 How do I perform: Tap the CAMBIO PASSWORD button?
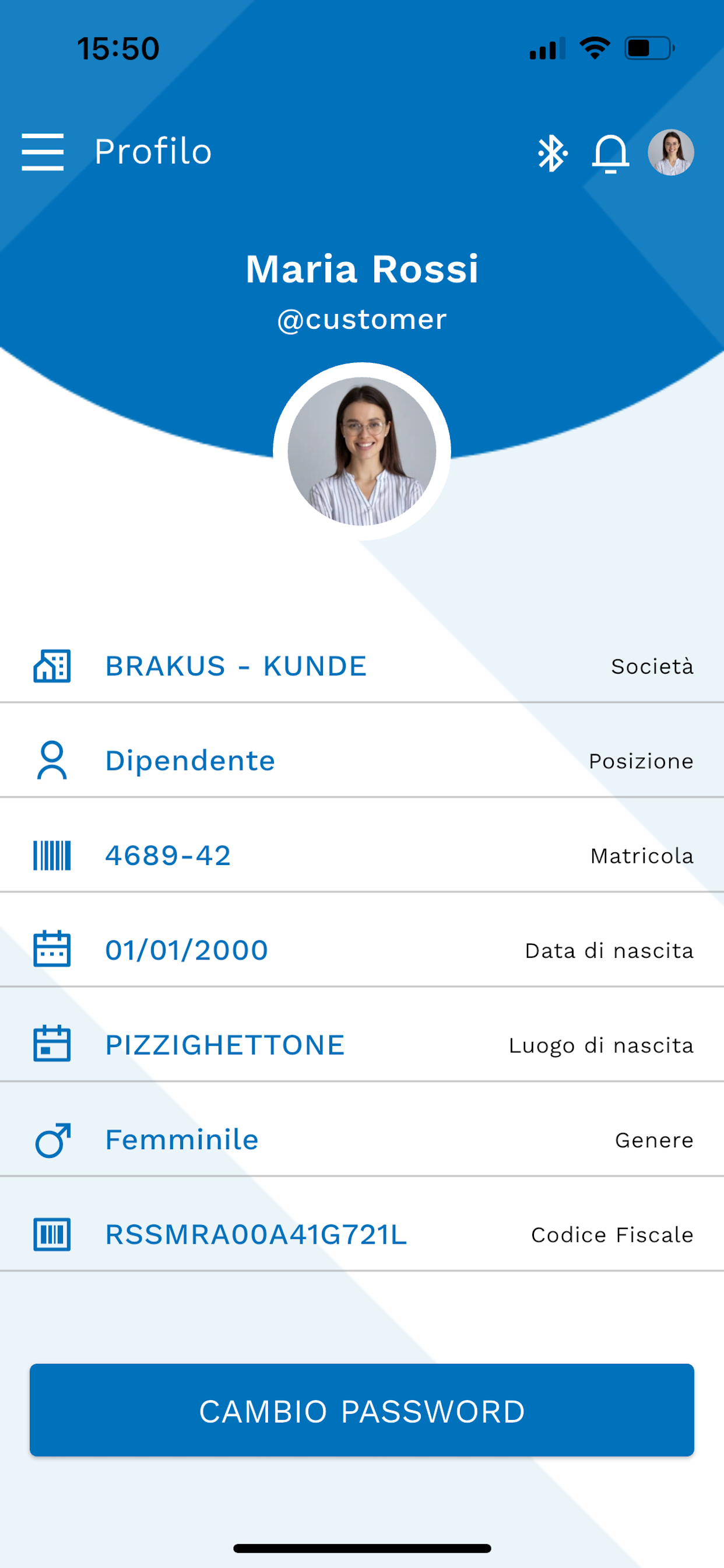coord(362,1410)
